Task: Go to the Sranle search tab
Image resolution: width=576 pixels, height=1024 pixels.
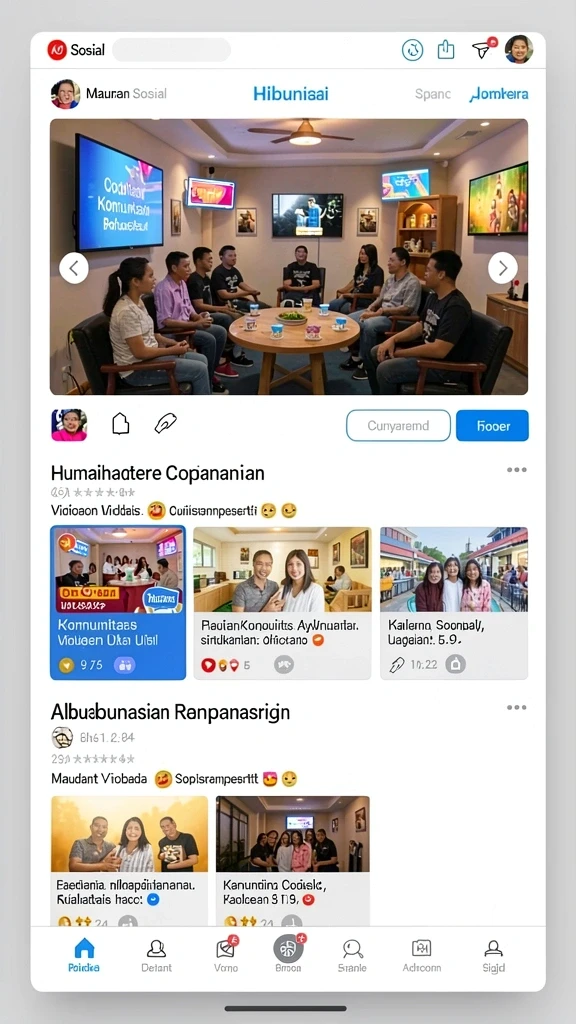Action: click(x=352, y=956)
